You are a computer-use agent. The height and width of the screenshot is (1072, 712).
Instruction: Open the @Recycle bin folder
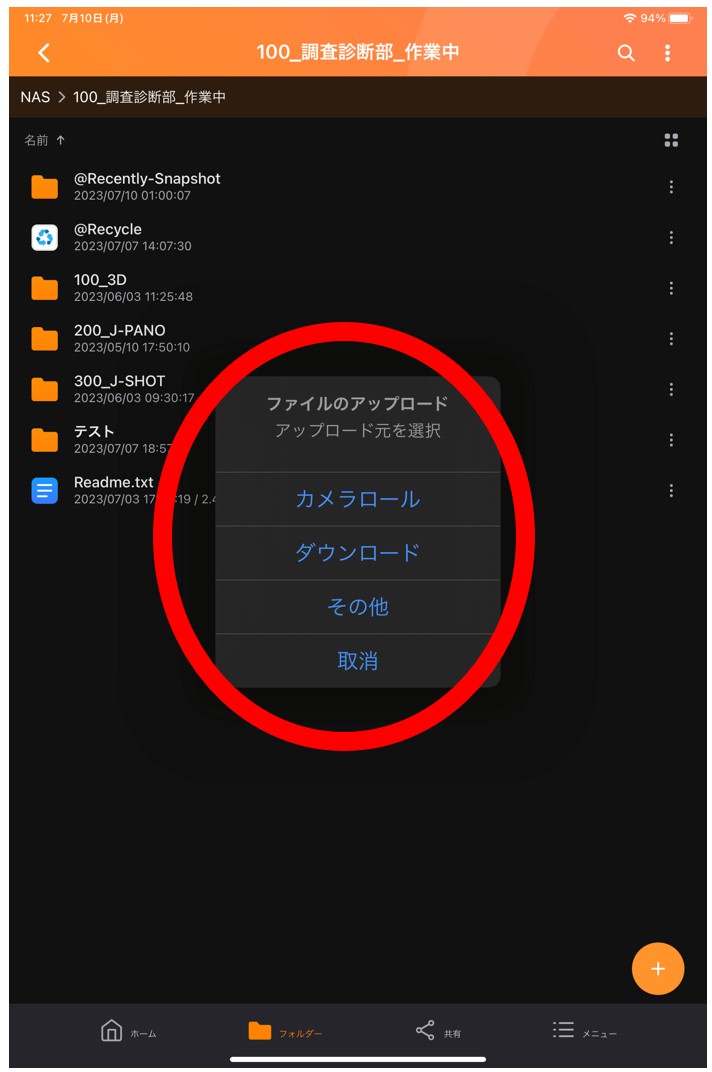pyautogui.click(x=108, y=237)
